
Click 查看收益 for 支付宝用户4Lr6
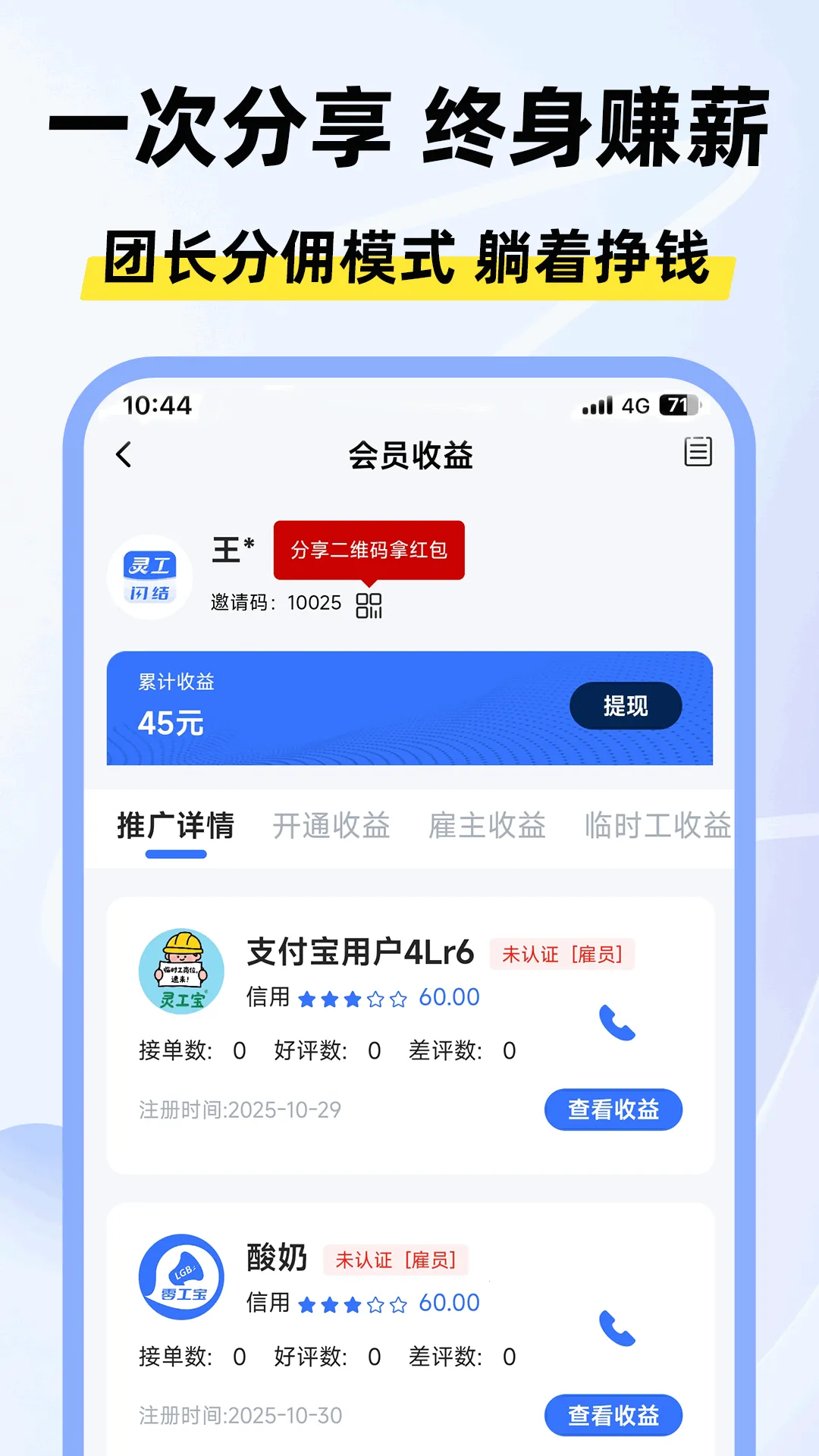pos(613,1109)
